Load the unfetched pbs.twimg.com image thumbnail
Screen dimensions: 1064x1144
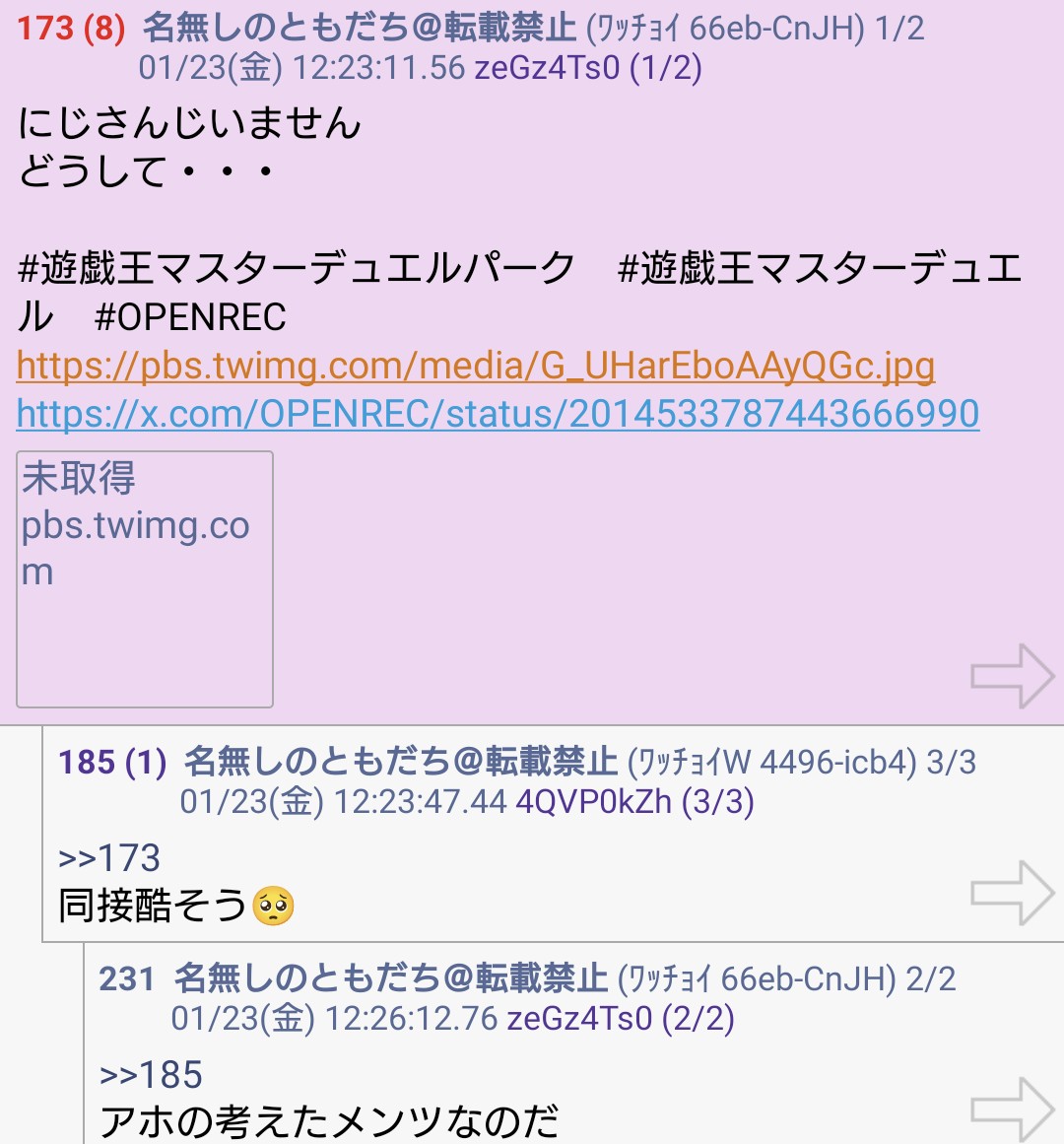click(x=145, y=579)
